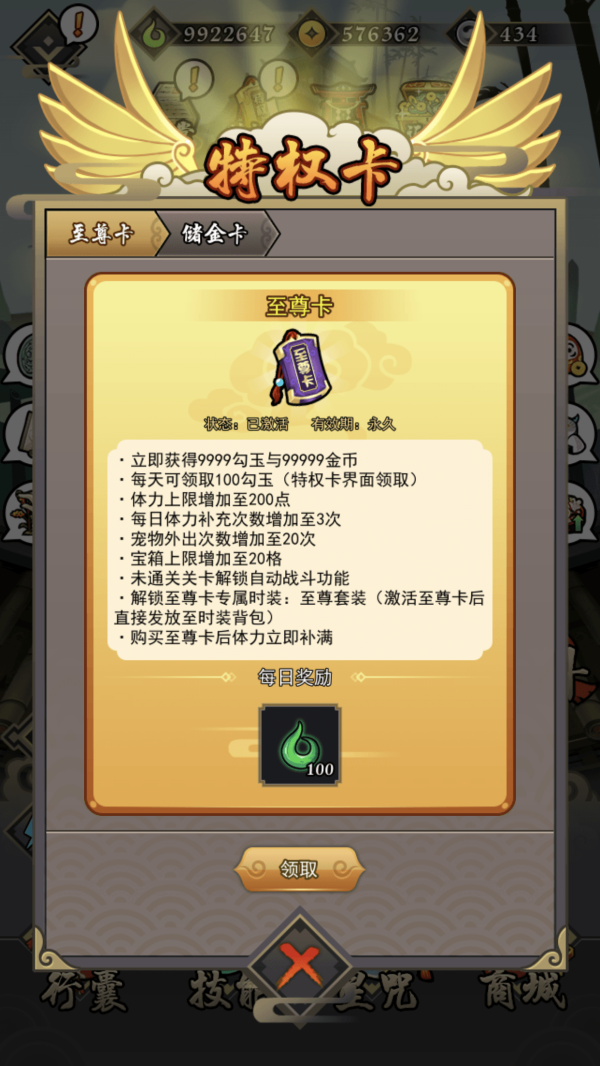This screenshot has width=600, height=1066.
Task: Close the 特权卡 dialog with red X
Action: click(x=299, y=967)
